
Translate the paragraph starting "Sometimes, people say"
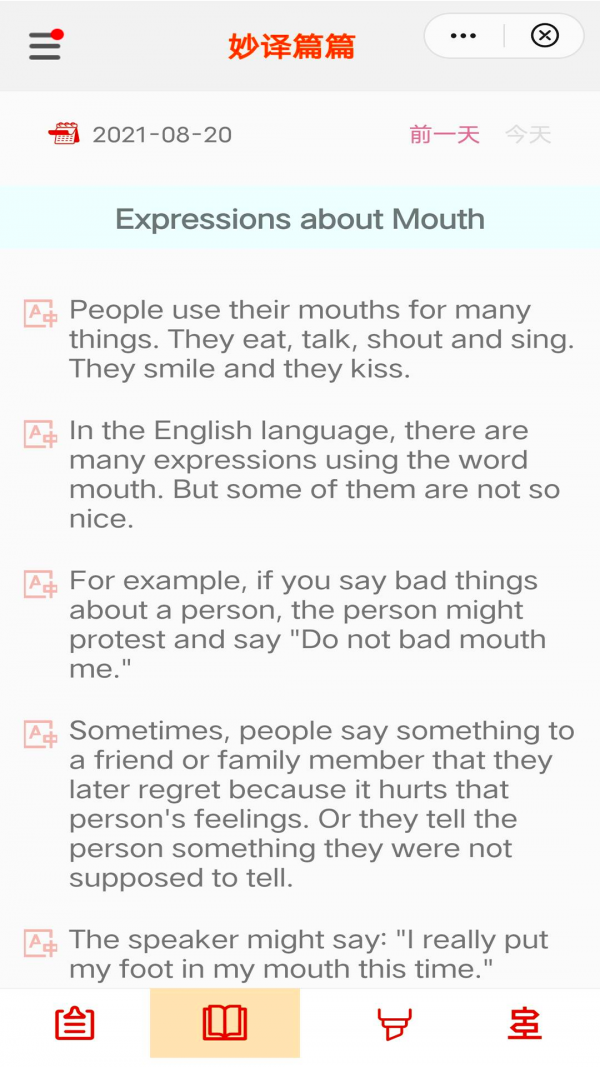point(40,734)
